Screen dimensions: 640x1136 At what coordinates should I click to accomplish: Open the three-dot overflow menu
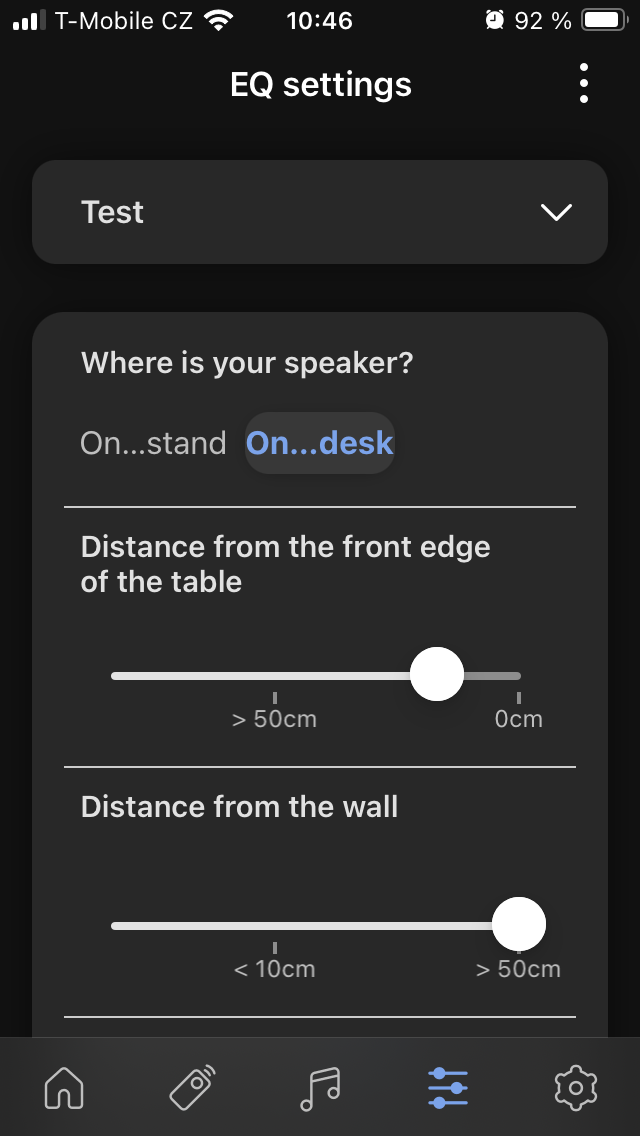[x=584, y=84]
